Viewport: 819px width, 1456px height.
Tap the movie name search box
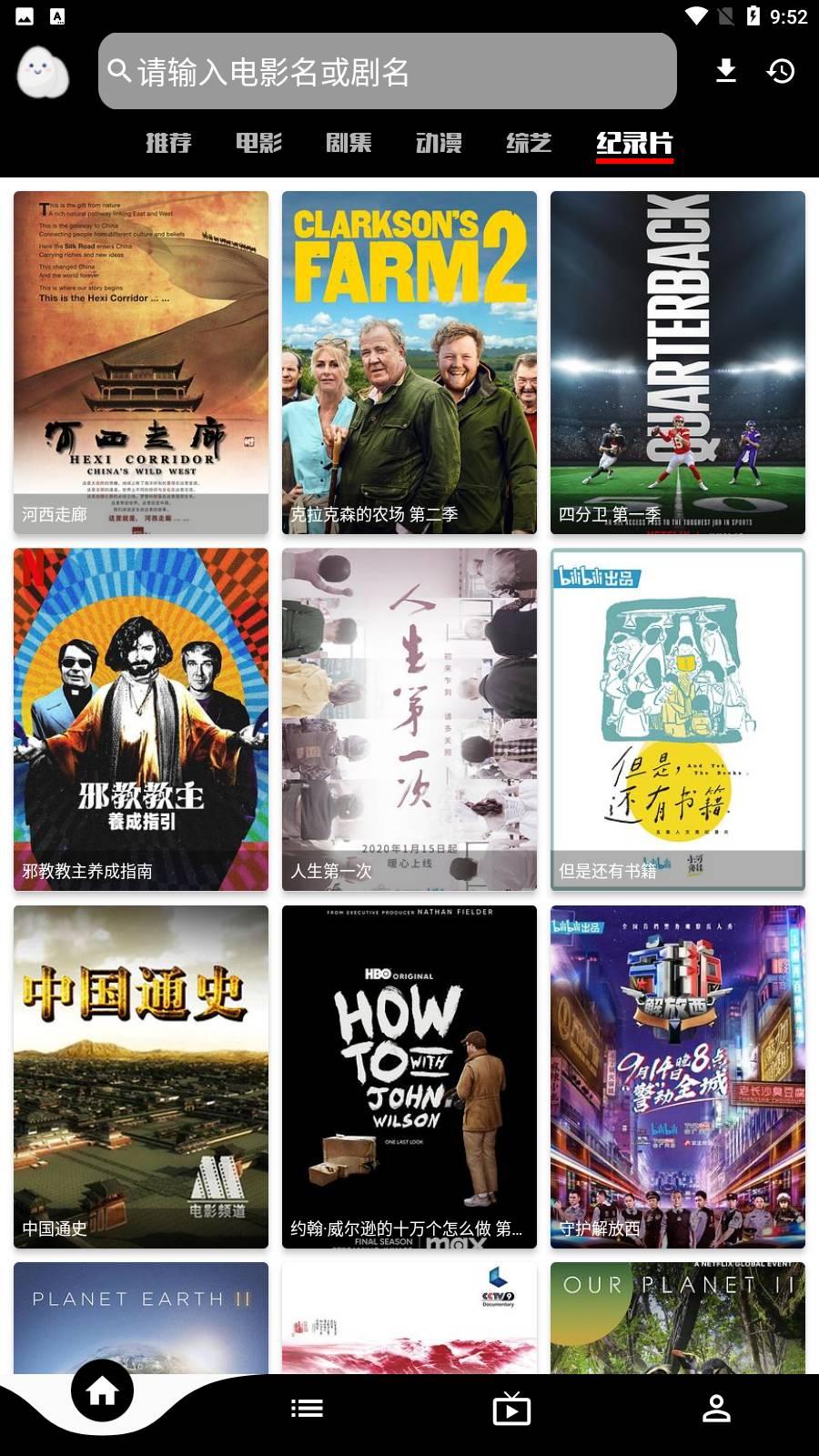point(387,71)
